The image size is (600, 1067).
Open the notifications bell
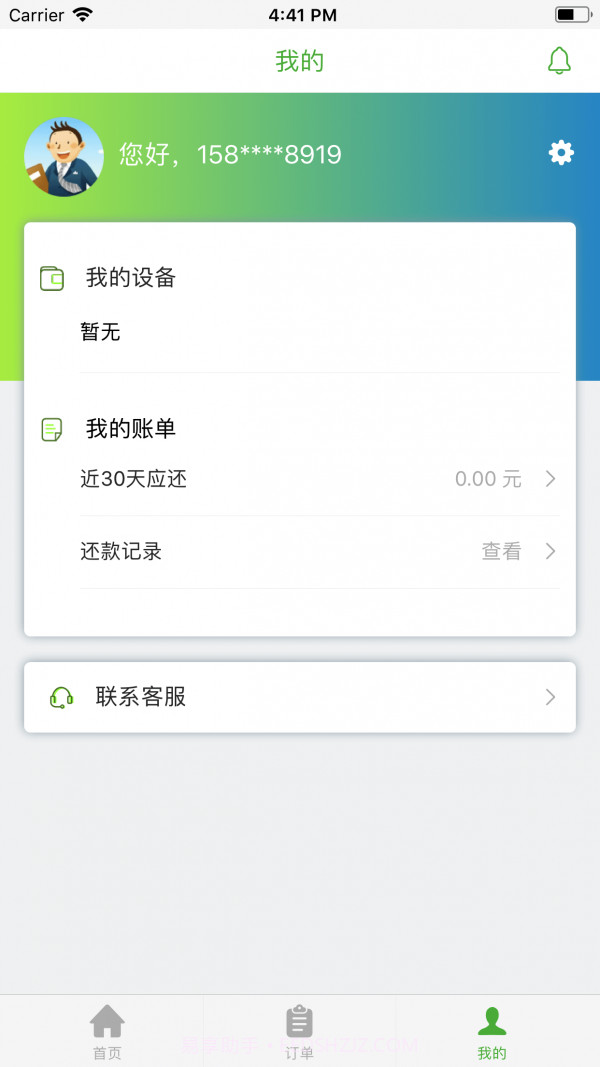(x=559, y=61)
